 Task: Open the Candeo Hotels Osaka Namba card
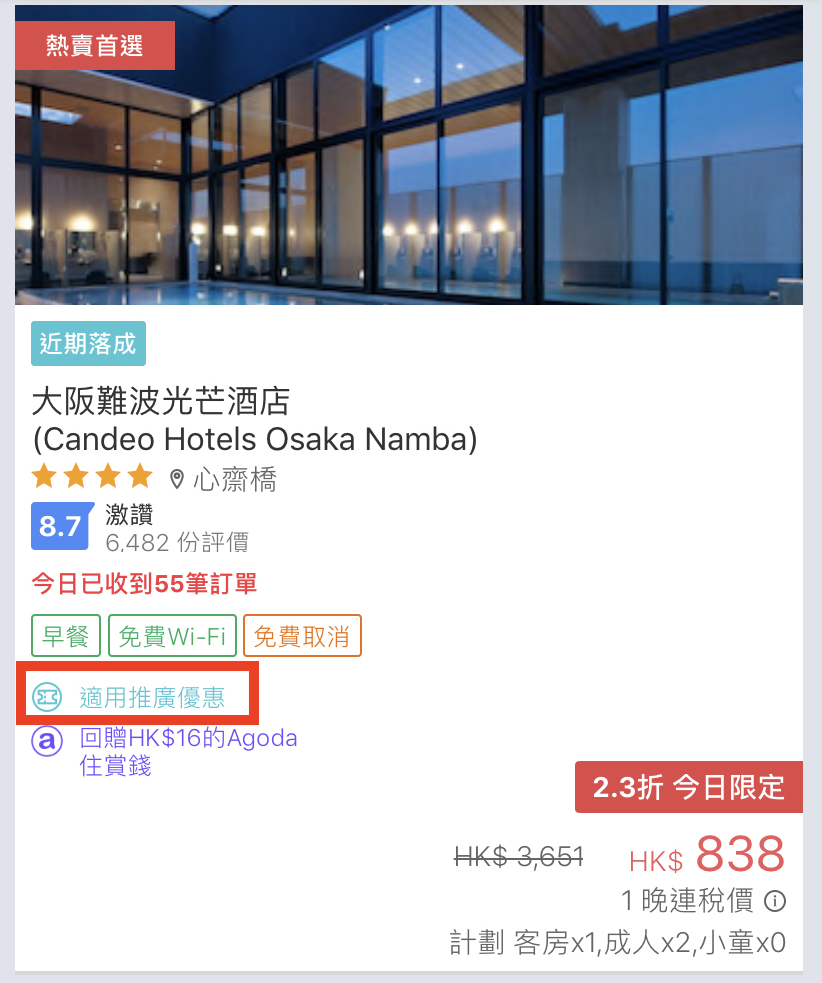tap(255, 421)
